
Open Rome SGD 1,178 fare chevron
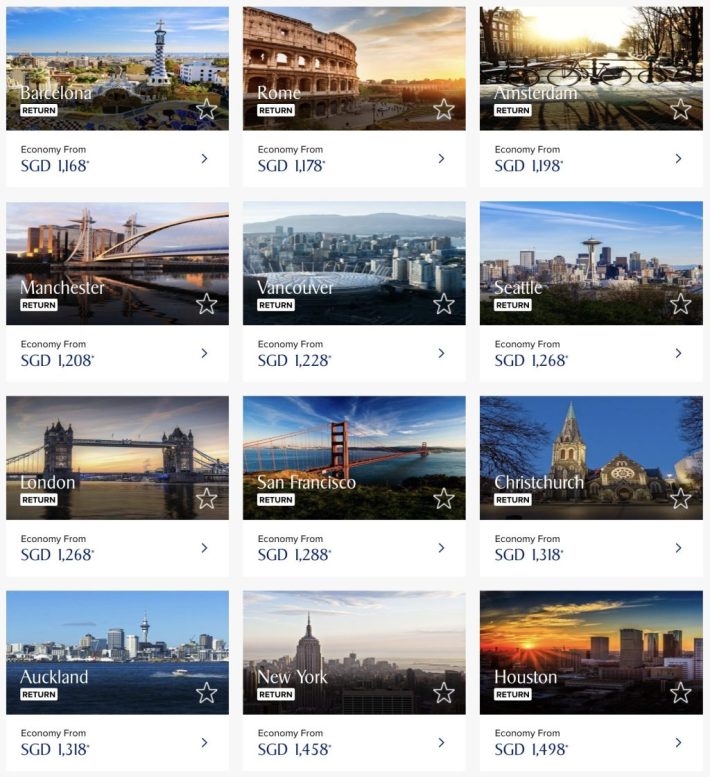pyautogui.click(x=441, y=158)
